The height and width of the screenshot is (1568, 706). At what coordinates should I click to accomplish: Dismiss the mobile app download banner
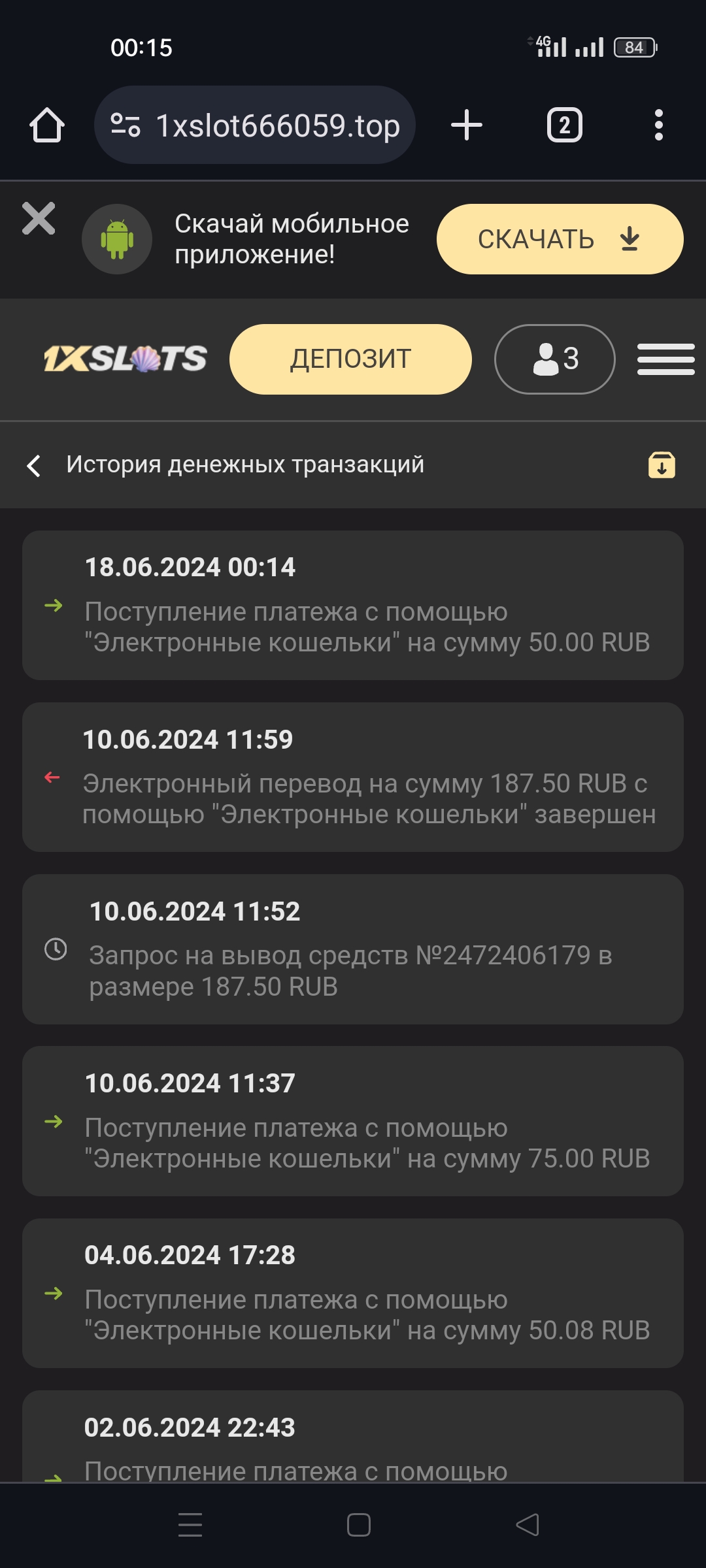click(x=39, y=218)
